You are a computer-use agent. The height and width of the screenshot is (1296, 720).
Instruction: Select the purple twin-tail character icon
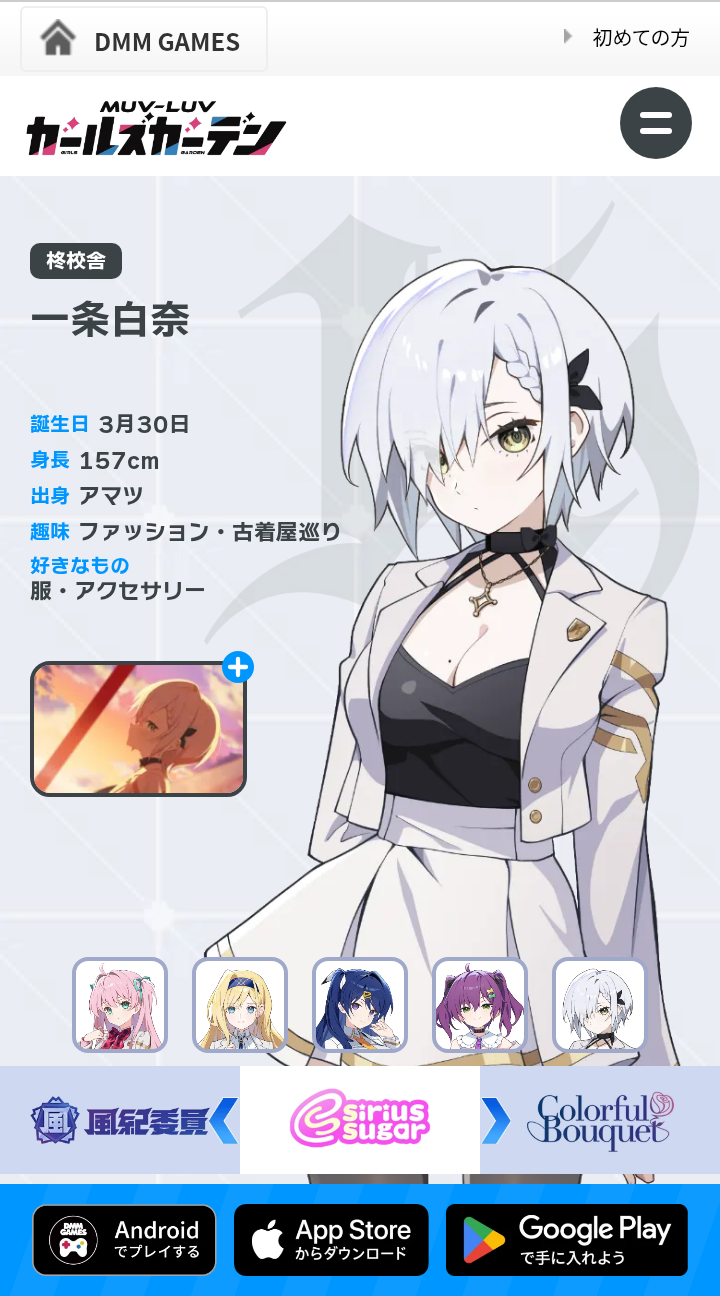(480, 1005)
